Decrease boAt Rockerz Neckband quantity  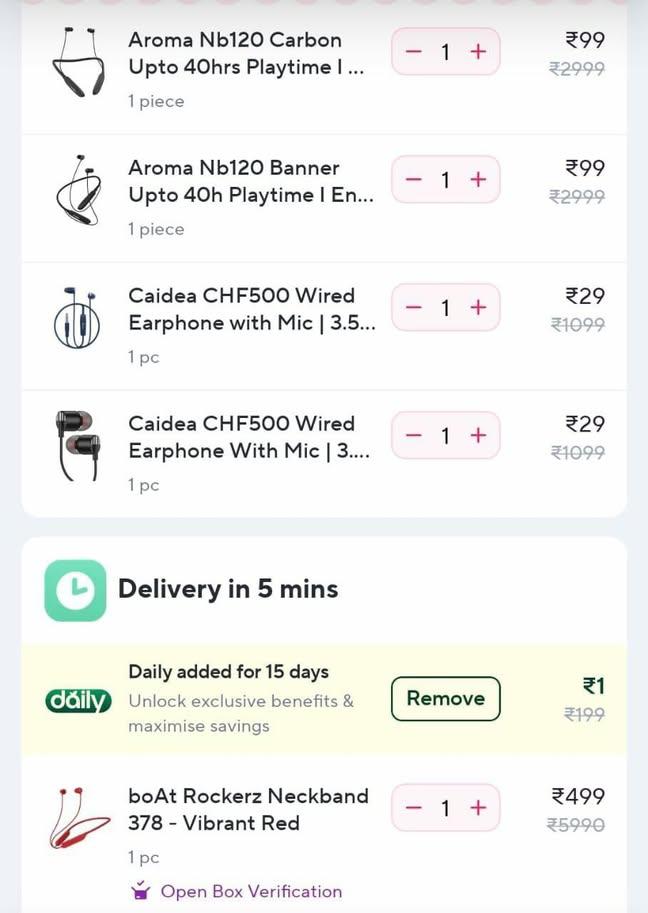(x=414, y=807)
